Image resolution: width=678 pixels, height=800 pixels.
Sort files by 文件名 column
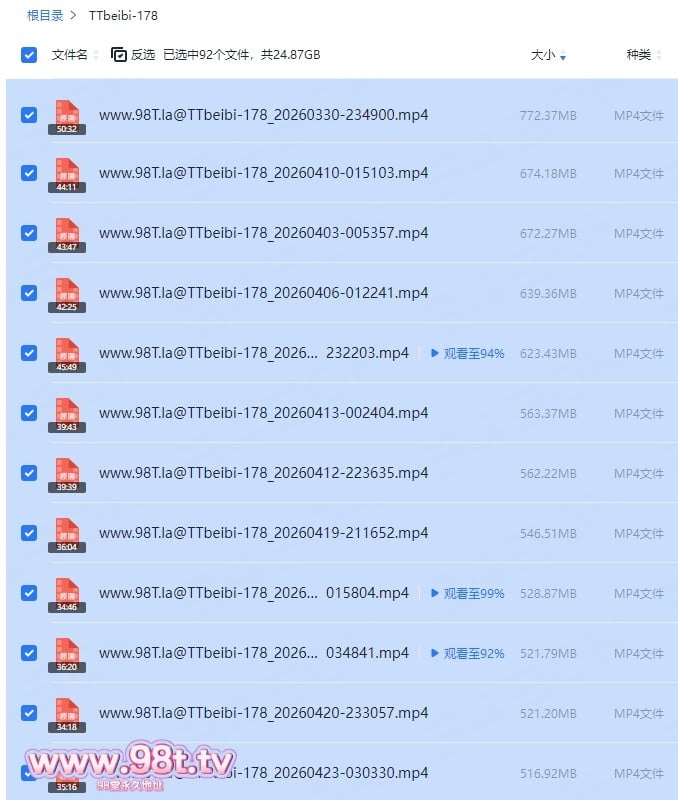(69, 55)
